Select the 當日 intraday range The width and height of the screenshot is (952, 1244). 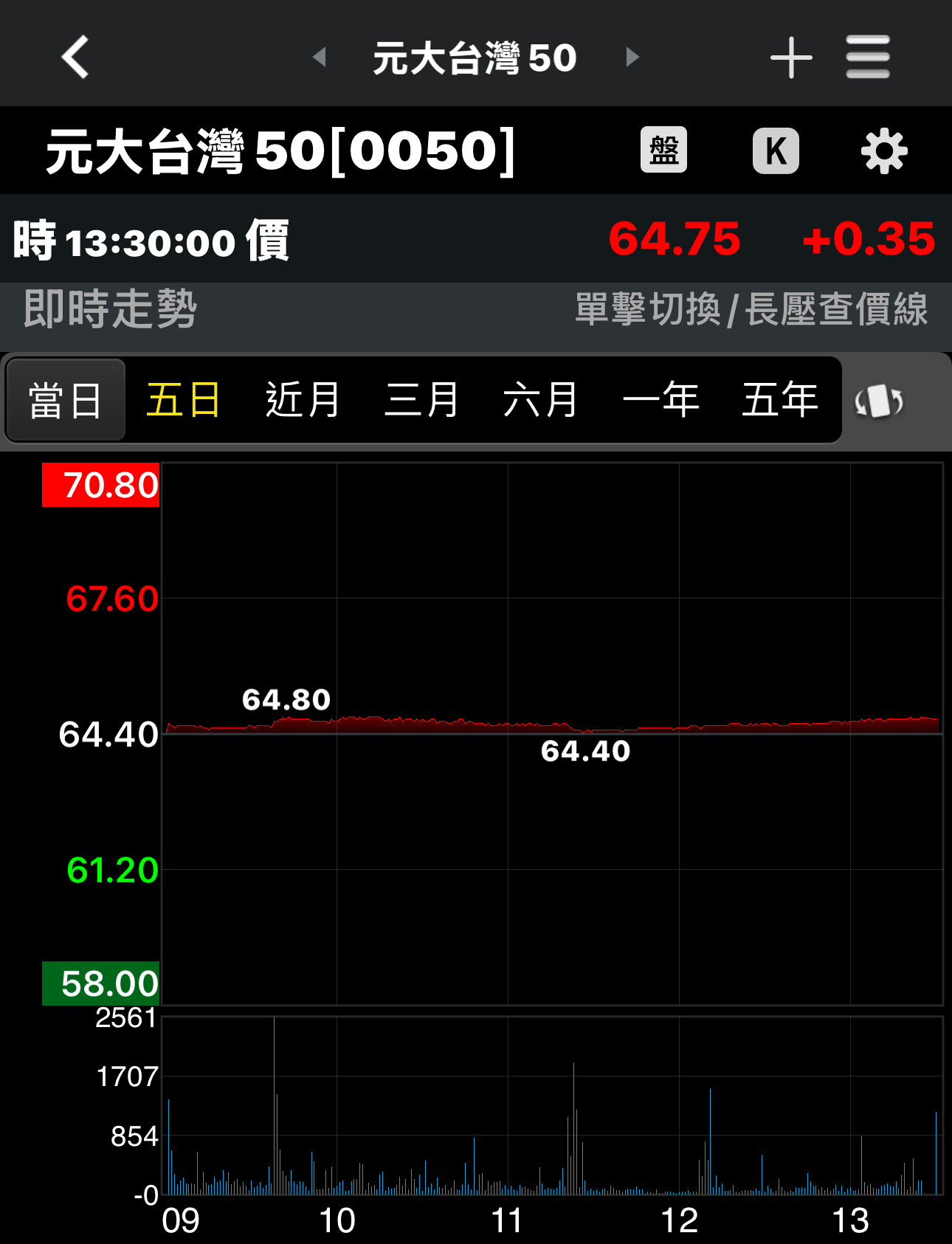[x=66, y=401]
